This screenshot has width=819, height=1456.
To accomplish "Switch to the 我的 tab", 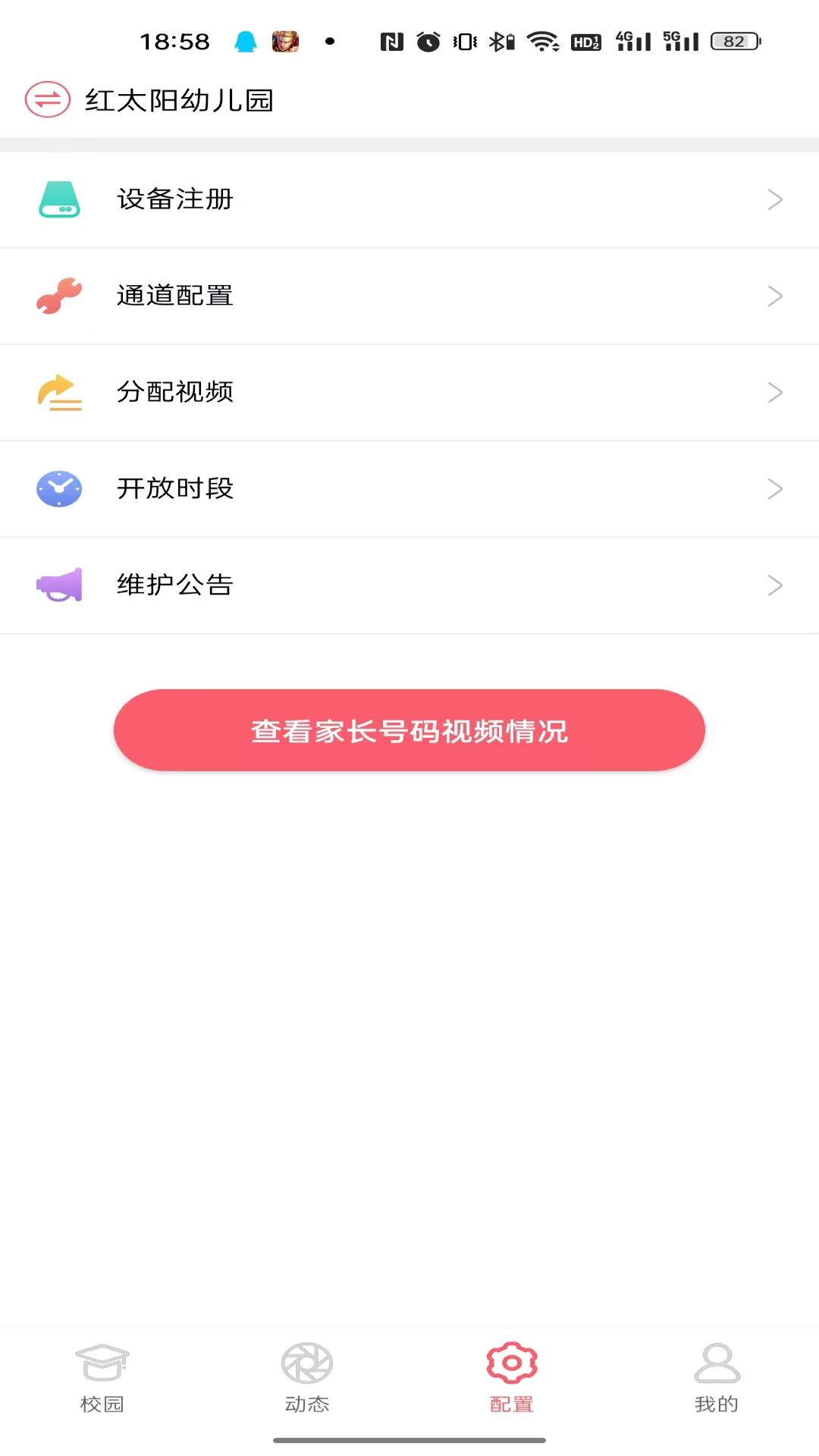I will (717, 1377).
